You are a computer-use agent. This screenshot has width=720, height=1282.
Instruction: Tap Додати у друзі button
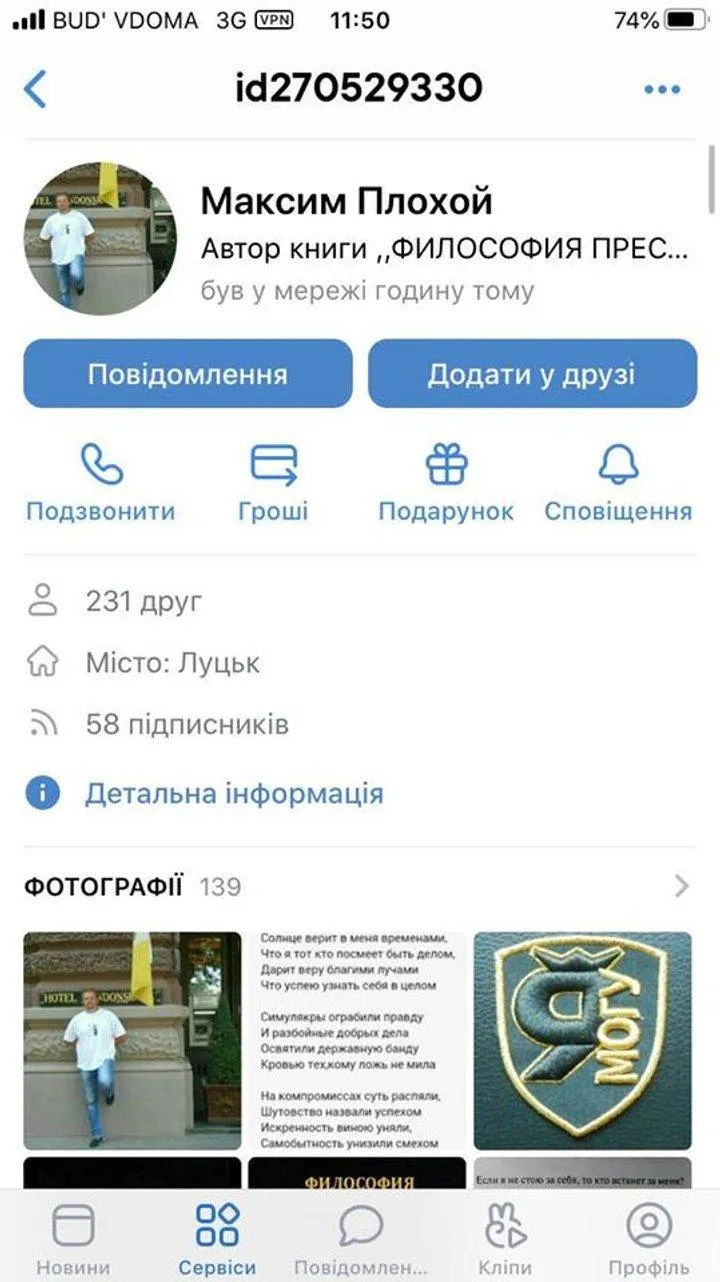coord(532,374)
